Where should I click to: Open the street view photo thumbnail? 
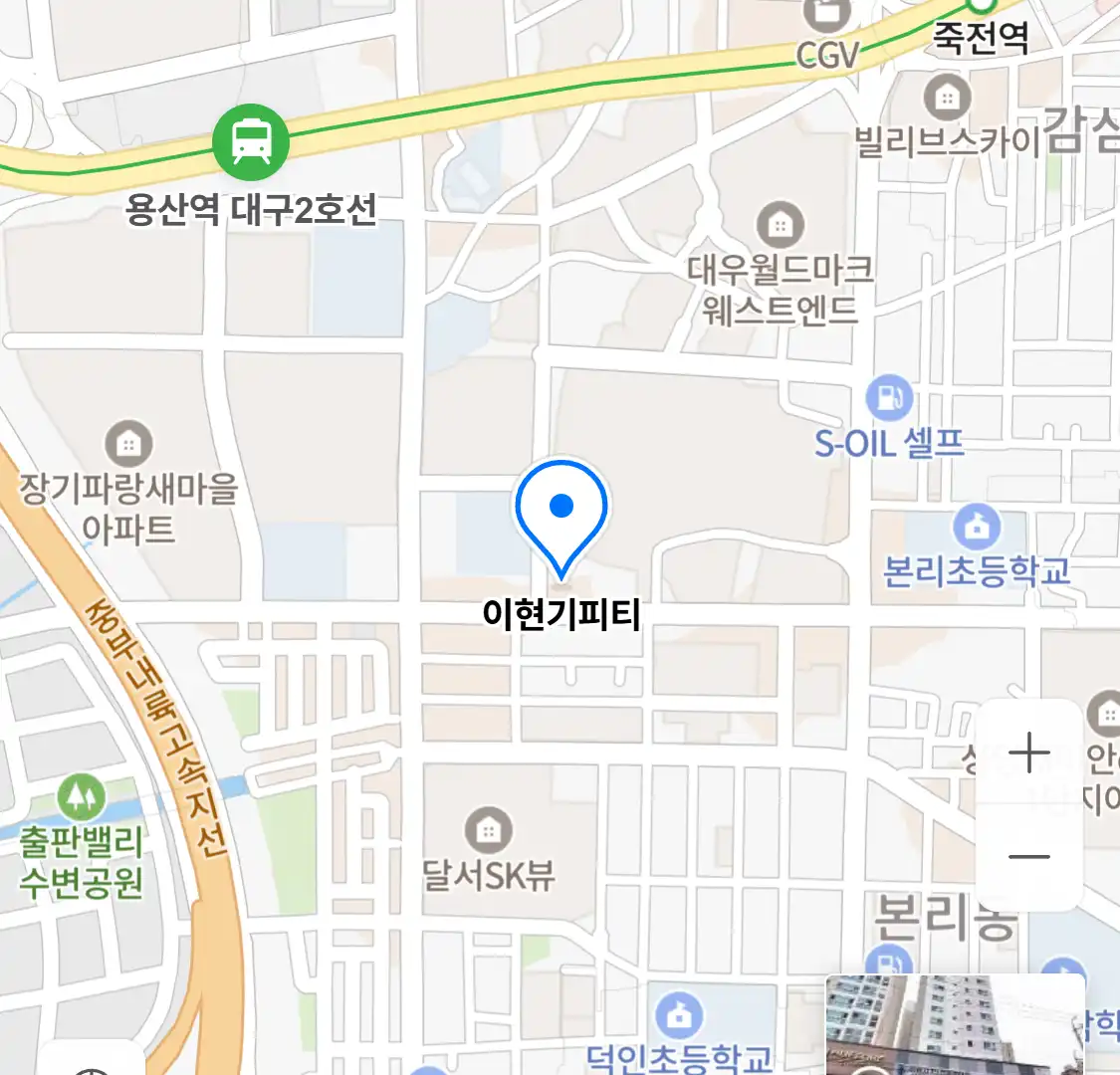click(x=954, y=1025)
